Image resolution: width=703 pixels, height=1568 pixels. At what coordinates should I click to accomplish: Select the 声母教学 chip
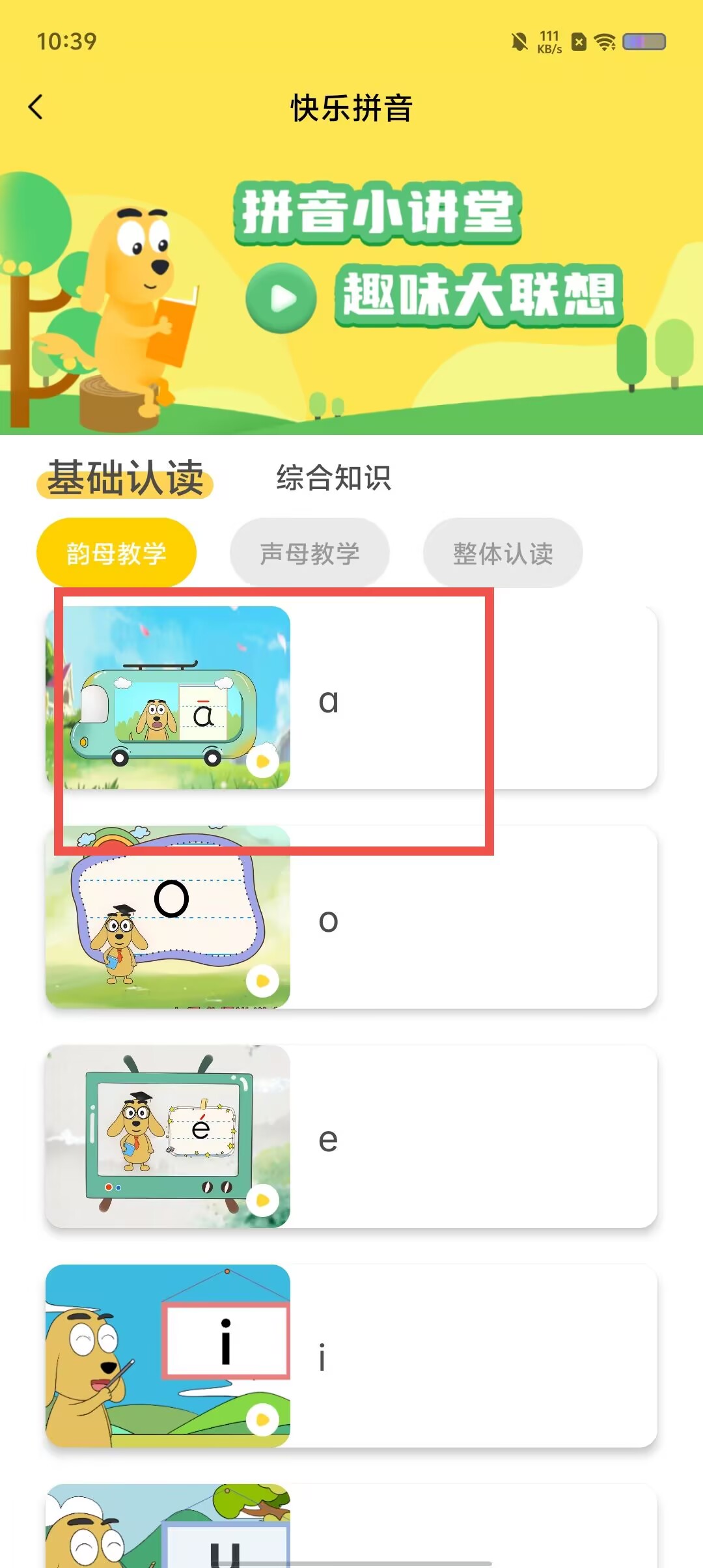[310, 553]
